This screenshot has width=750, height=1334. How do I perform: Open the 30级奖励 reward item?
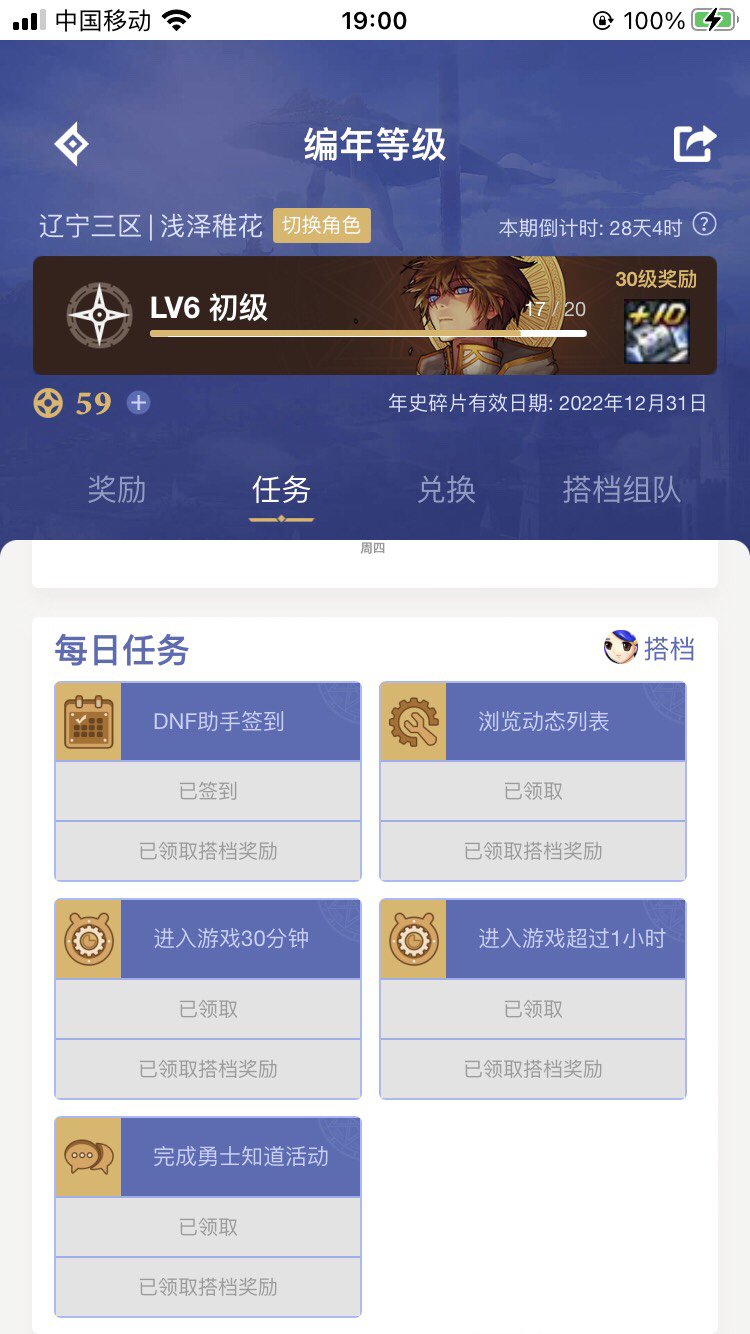tap(657, 329)
